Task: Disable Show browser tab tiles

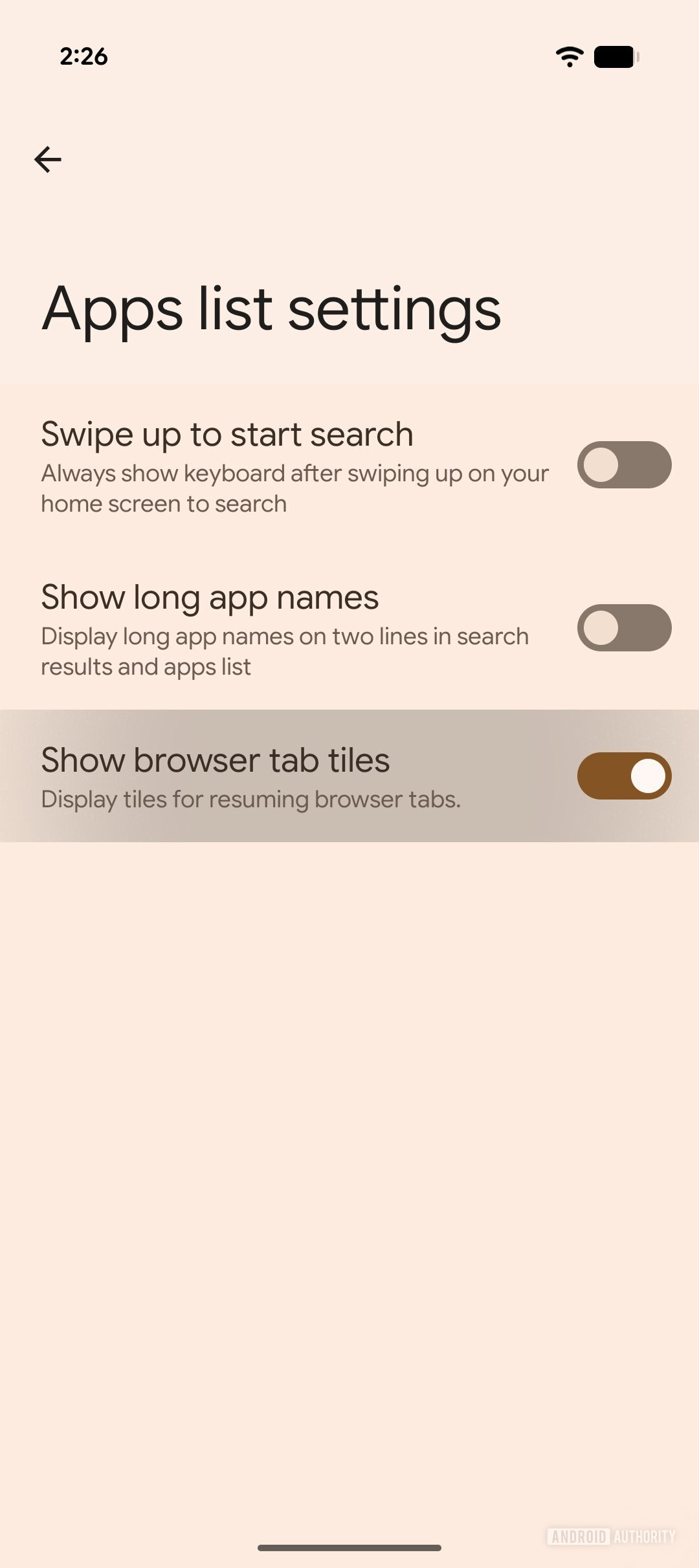Action: (x=623, y=775)
